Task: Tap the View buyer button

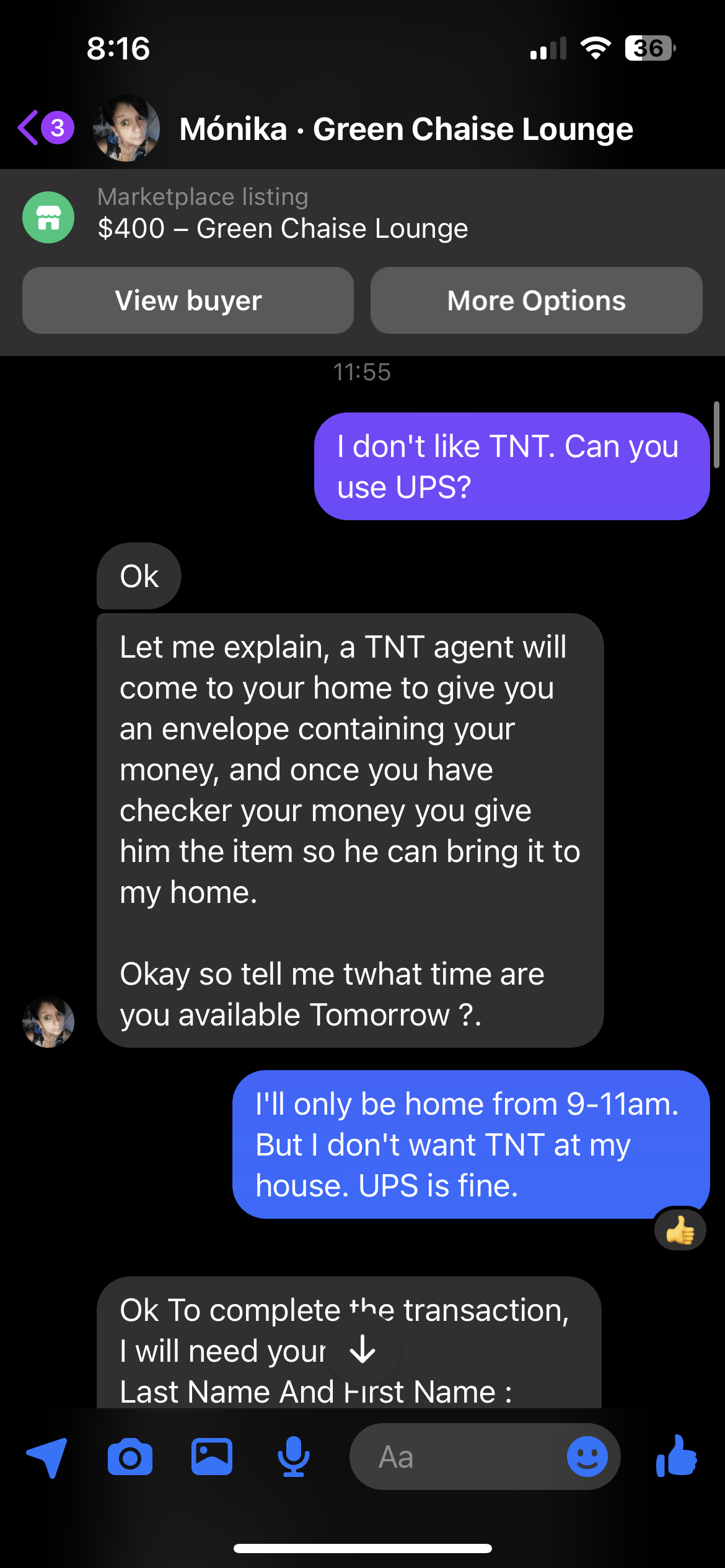Action: tap(188, 300)
